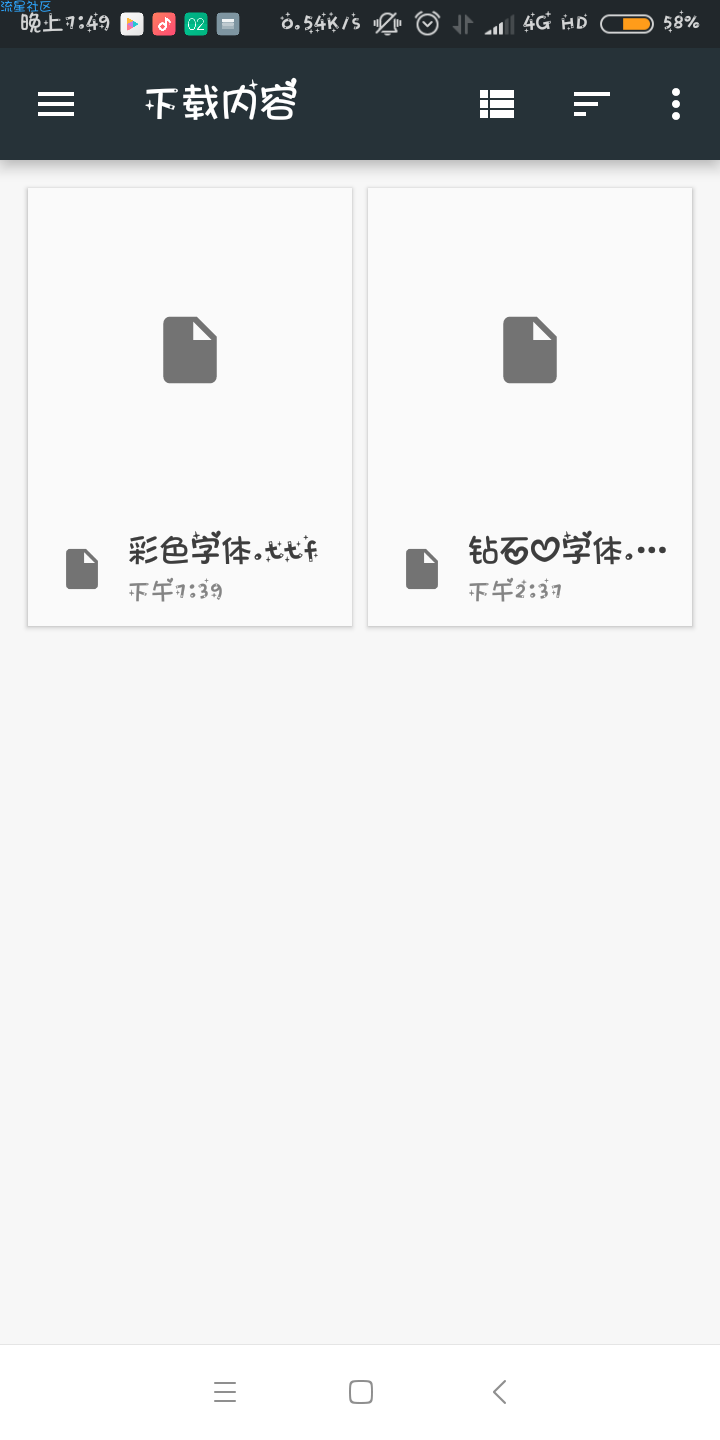Viewport: 720px width, 1440px height.
Task: Open the 钻石字体 file card
Action: 530,407
